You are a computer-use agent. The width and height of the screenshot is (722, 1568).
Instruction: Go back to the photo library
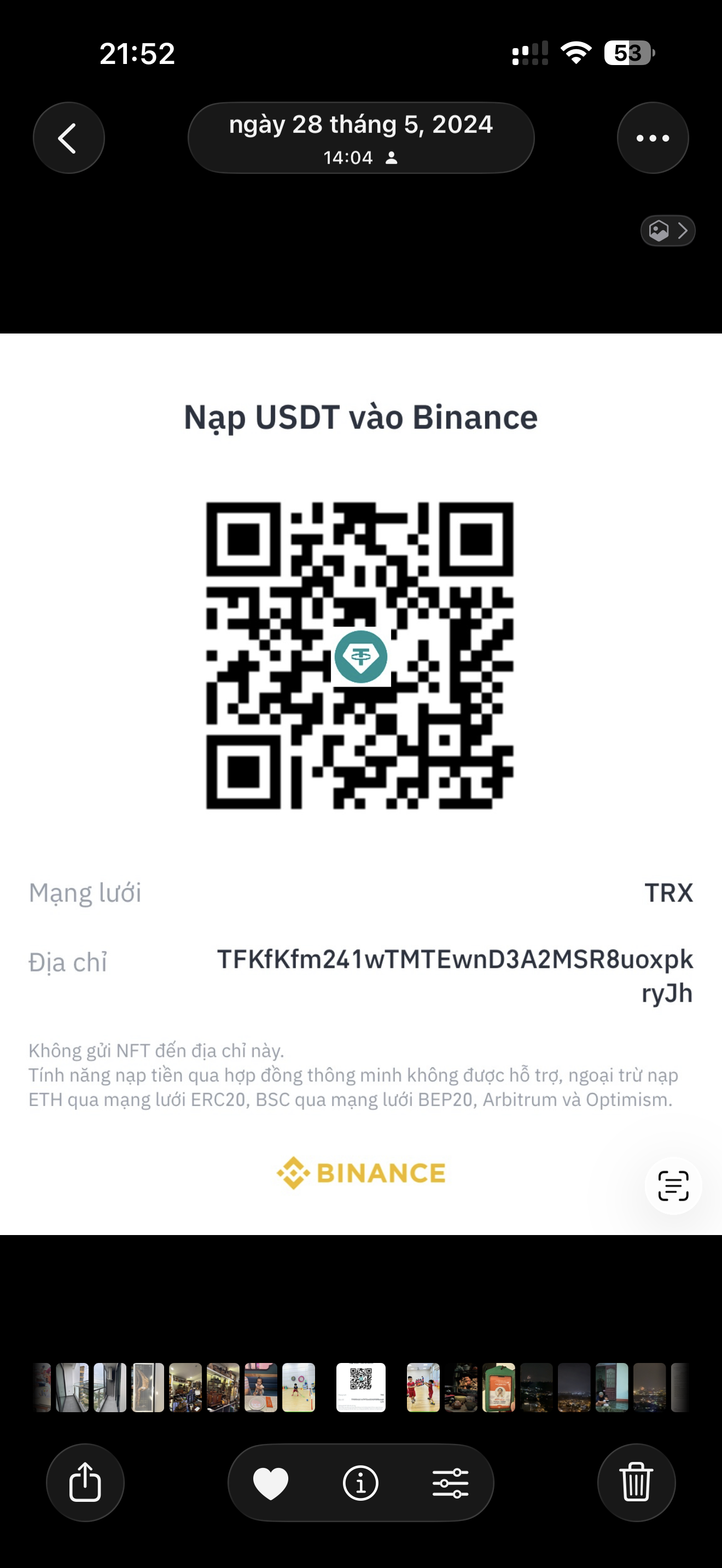coord(68,138)
